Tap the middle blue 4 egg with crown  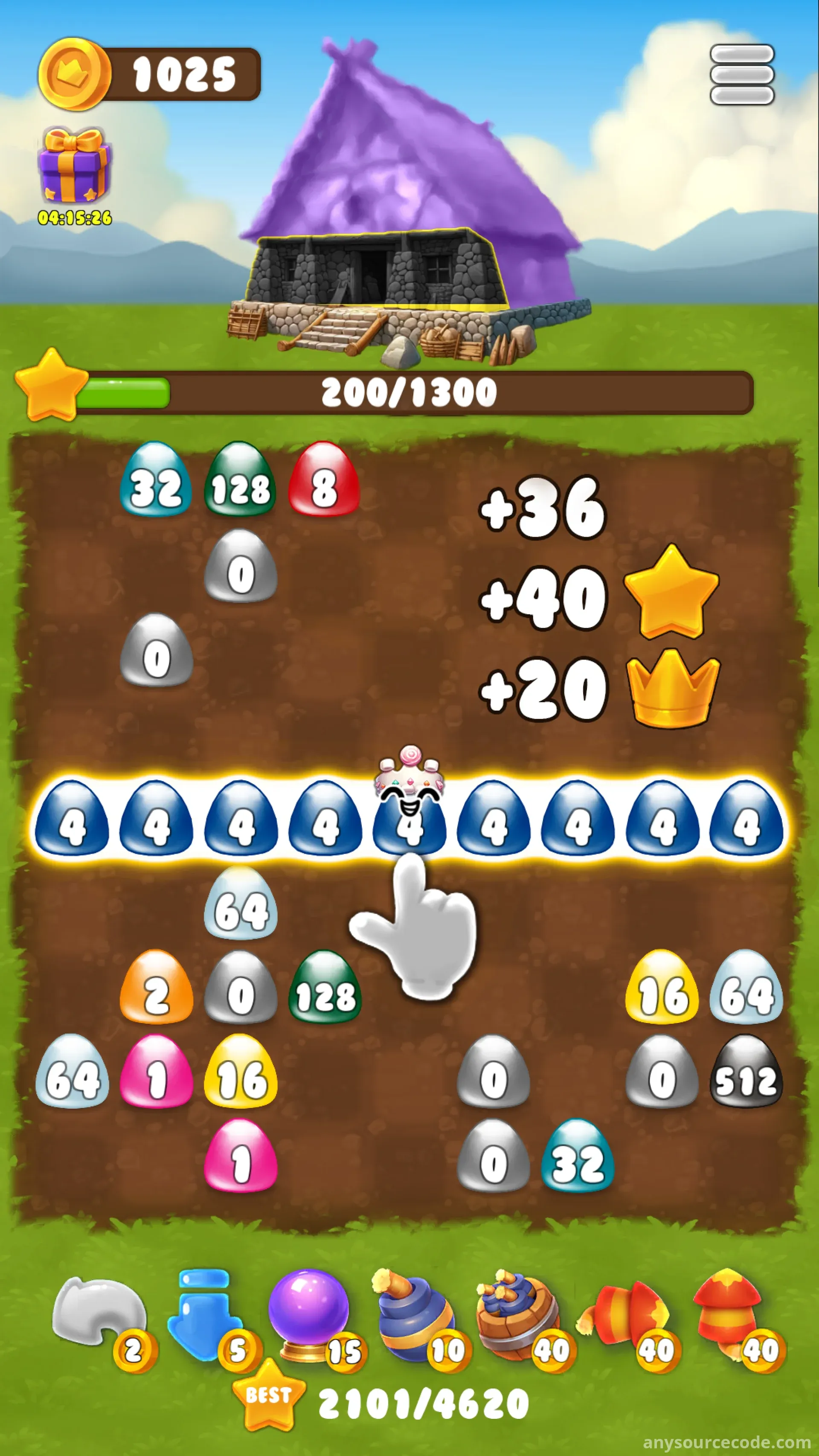pos(409,818)
